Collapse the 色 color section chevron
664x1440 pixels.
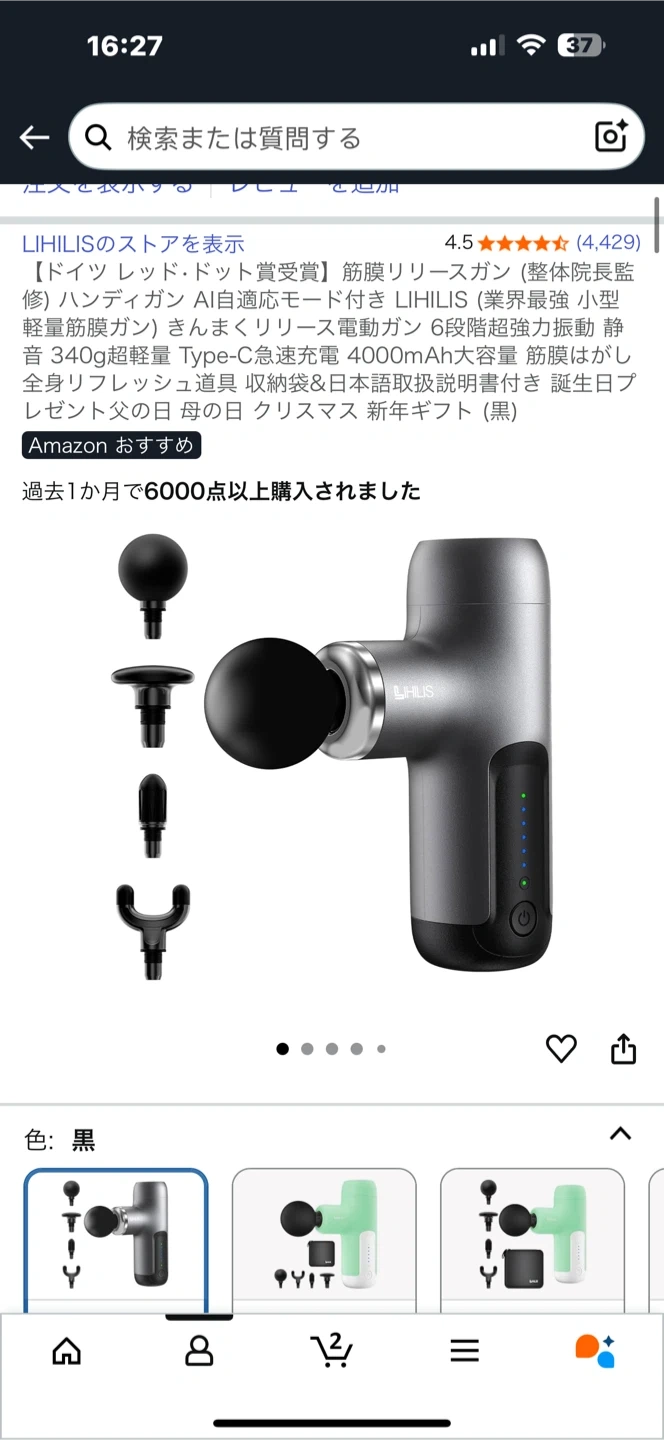coord(620,1134)
